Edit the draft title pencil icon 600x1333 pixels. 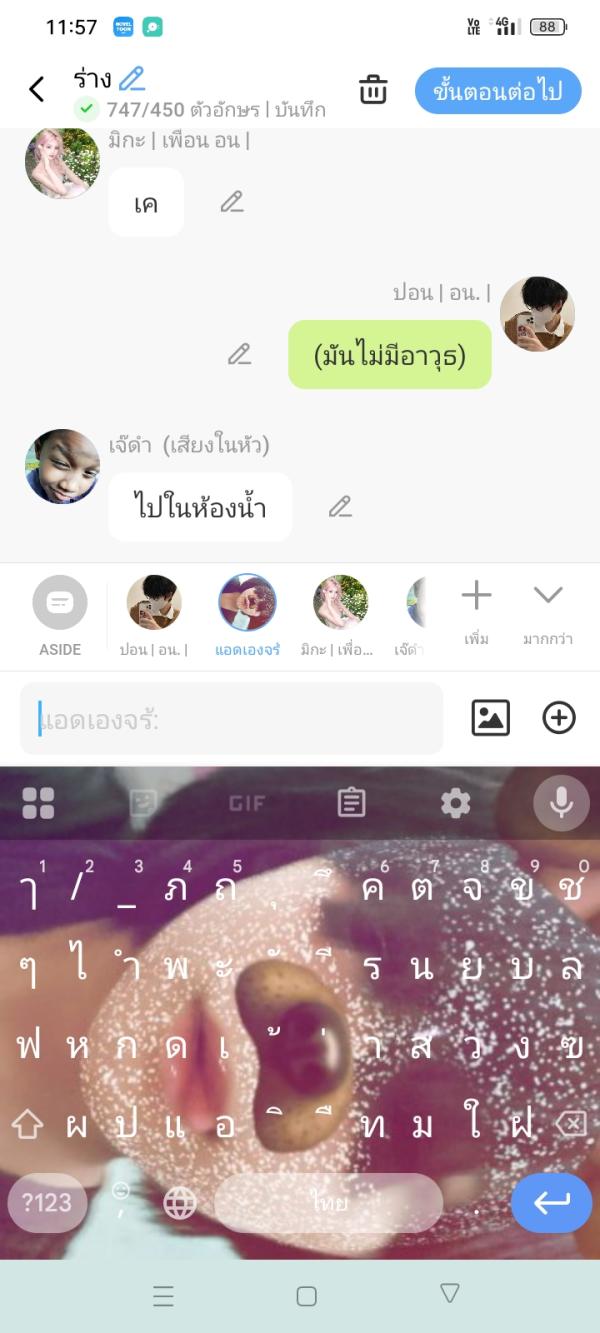[132, 78]
